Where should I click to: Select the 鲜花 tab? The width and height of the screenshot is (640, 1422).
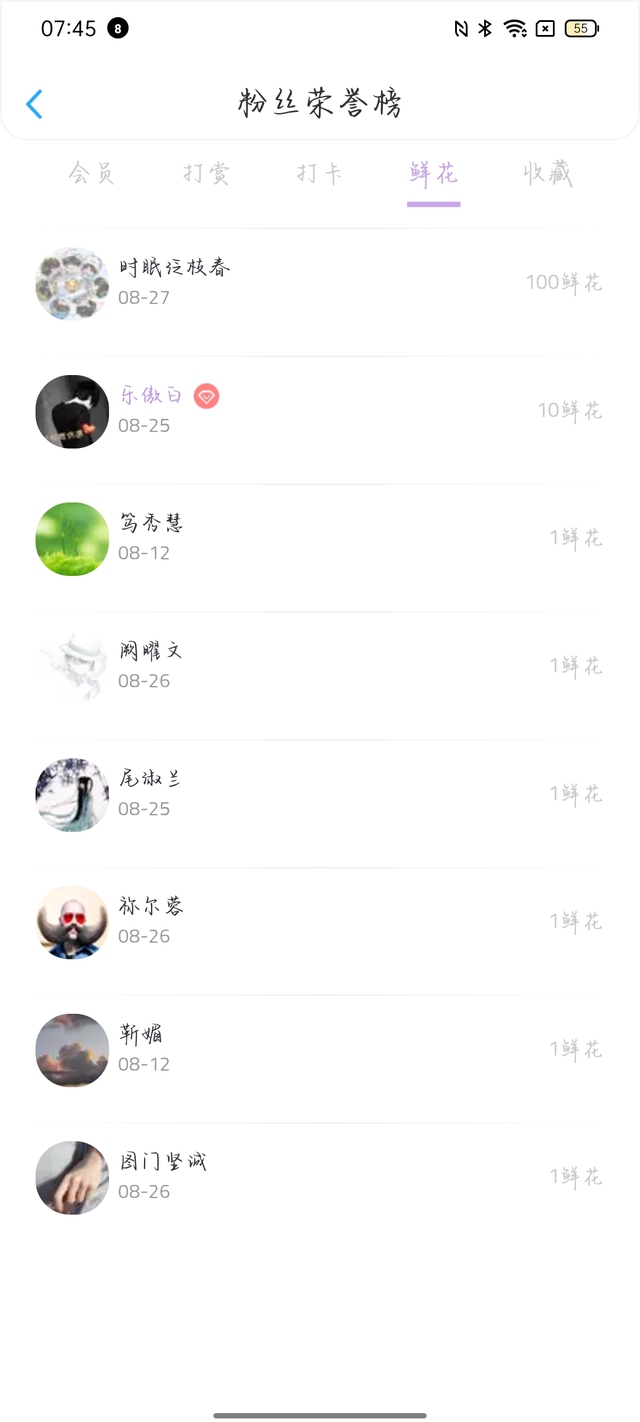pyautogui.click(x=433, y=173)
